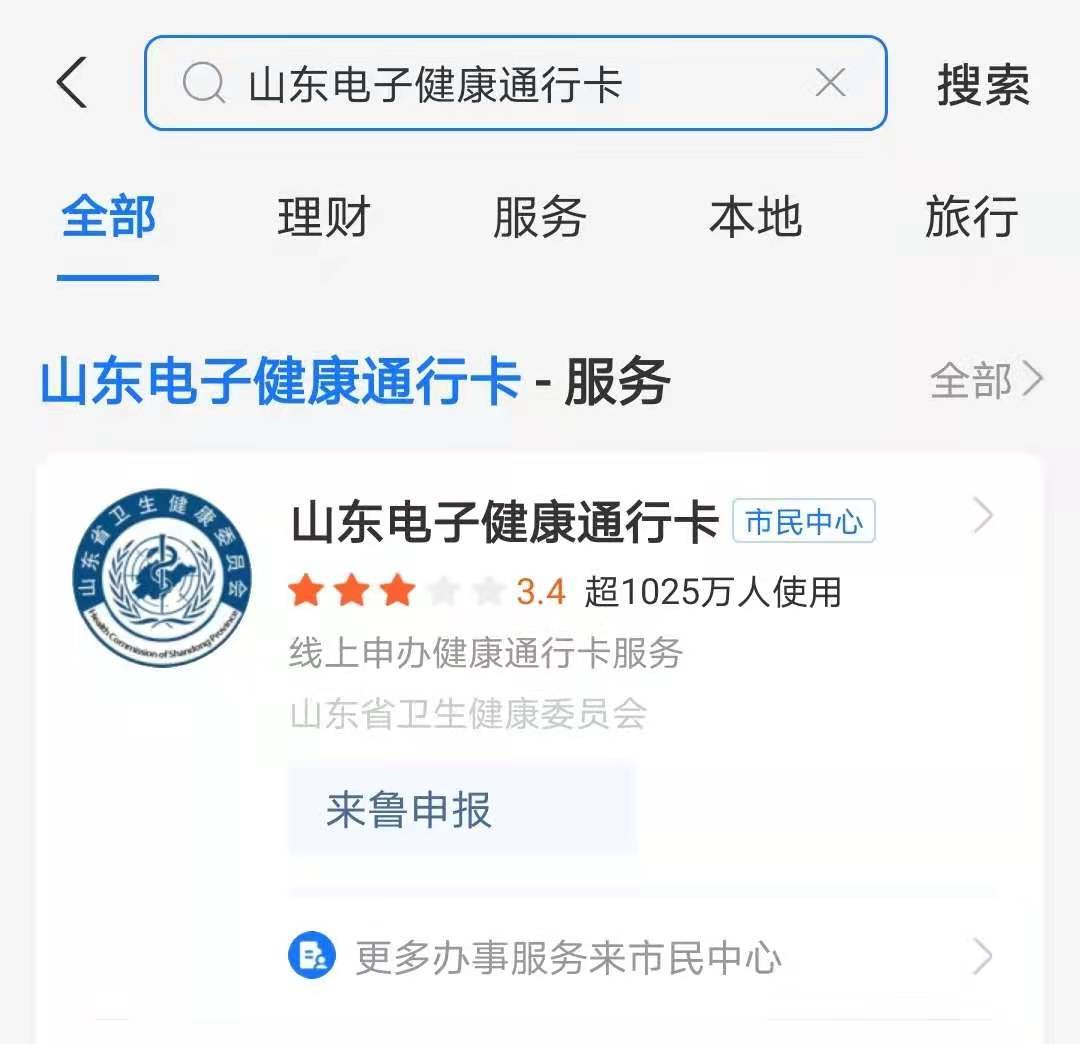The width and height of the screenshot is (1080, 1044).
Task: View all services via 全部 link
Action: (x=985, y=381)
